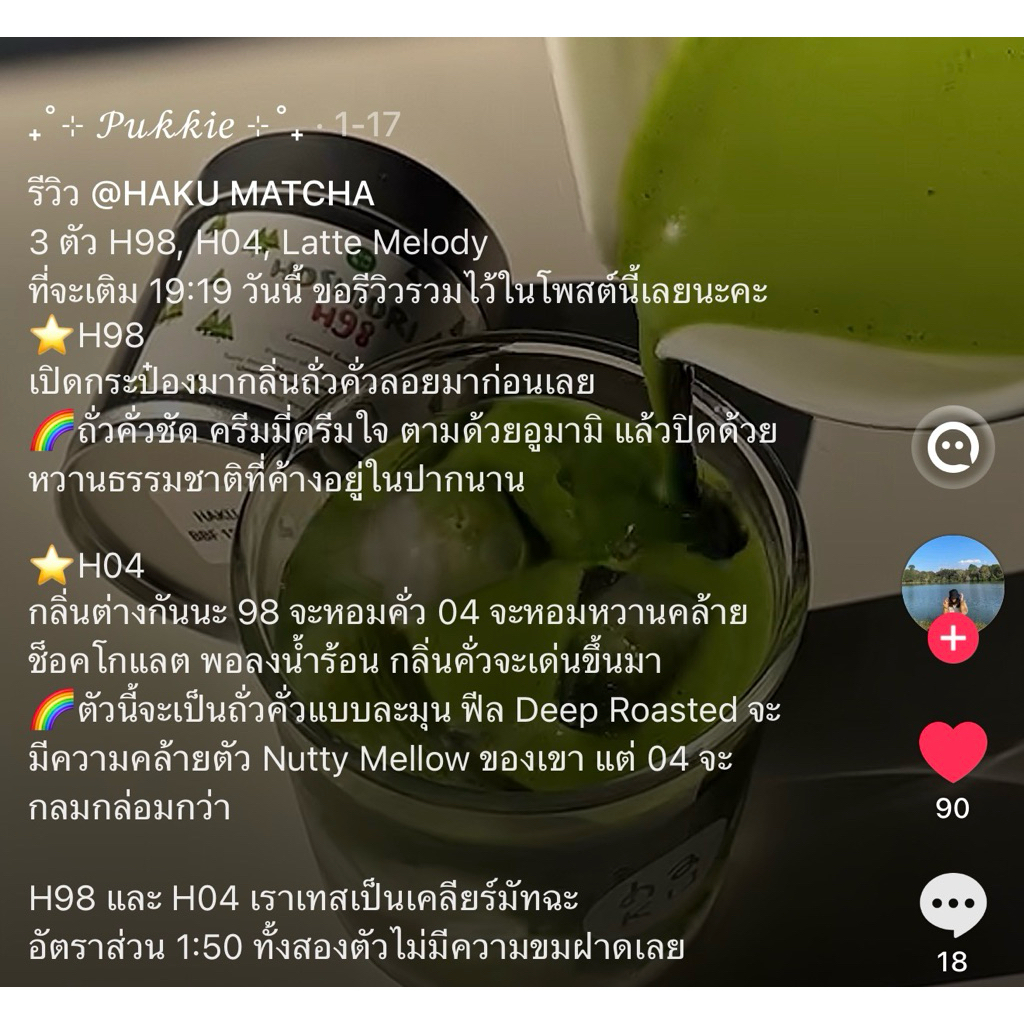
Task: Like this matcha review video
Action: coord(952,753)
